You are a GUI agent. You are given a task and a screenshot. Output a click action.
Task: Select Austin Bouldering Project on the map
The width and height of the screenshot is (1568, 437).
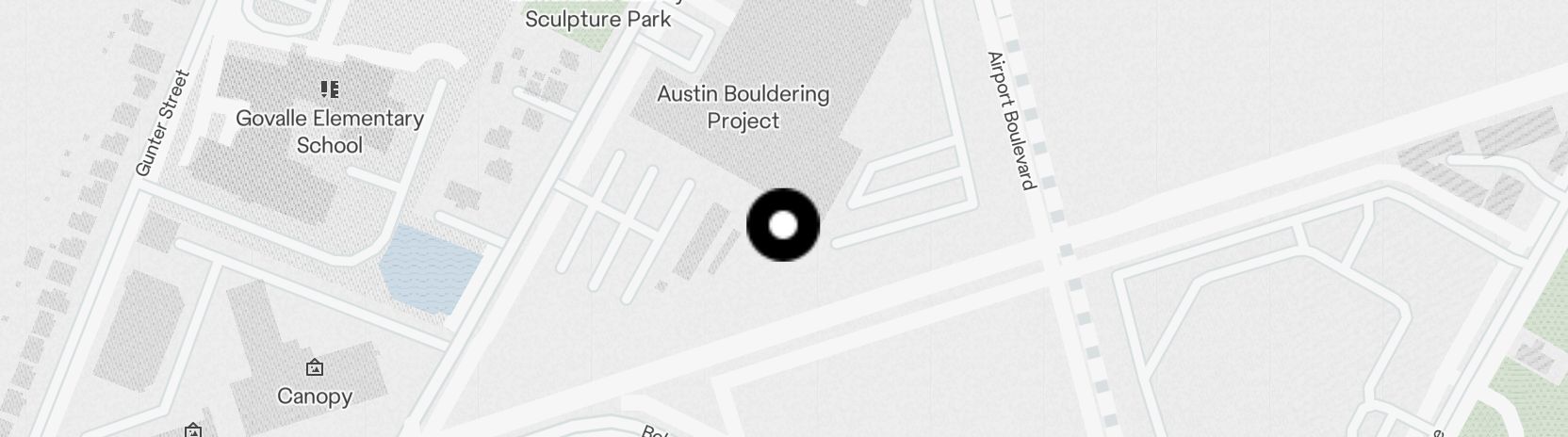[743, 107]
